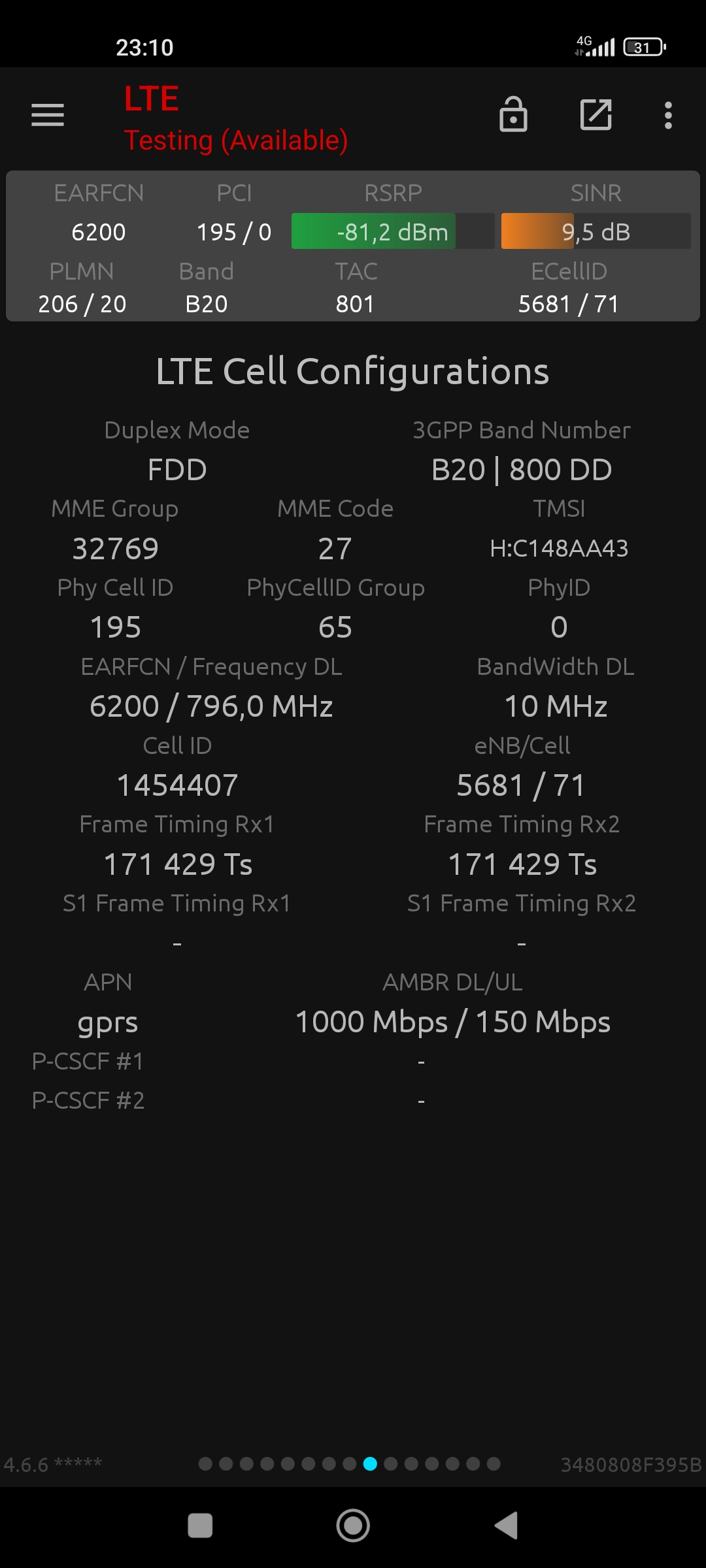This screenshot has height=1568, width=706.
Task: Open the hamburger drawer menu
Action: click(48, 115)
